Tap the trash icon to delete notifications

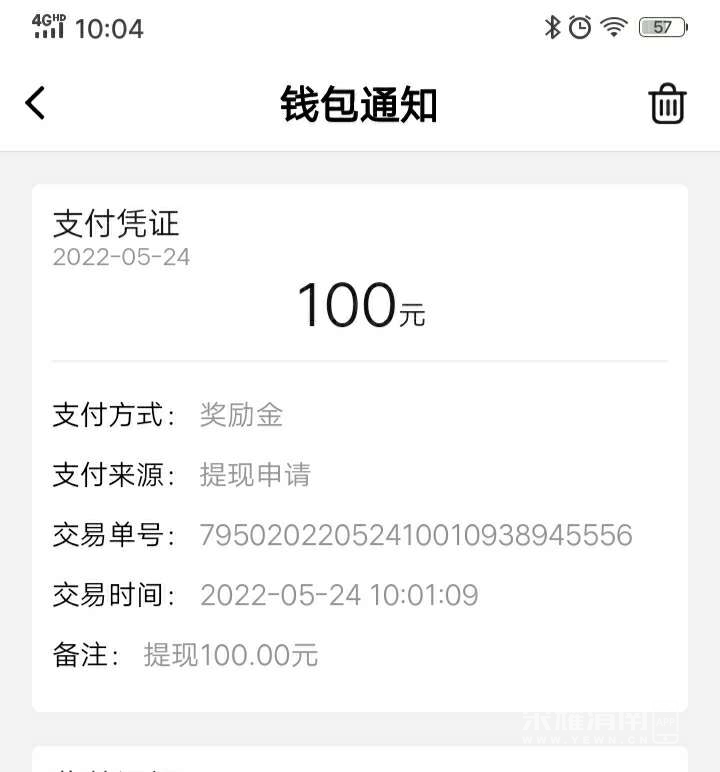667,103
